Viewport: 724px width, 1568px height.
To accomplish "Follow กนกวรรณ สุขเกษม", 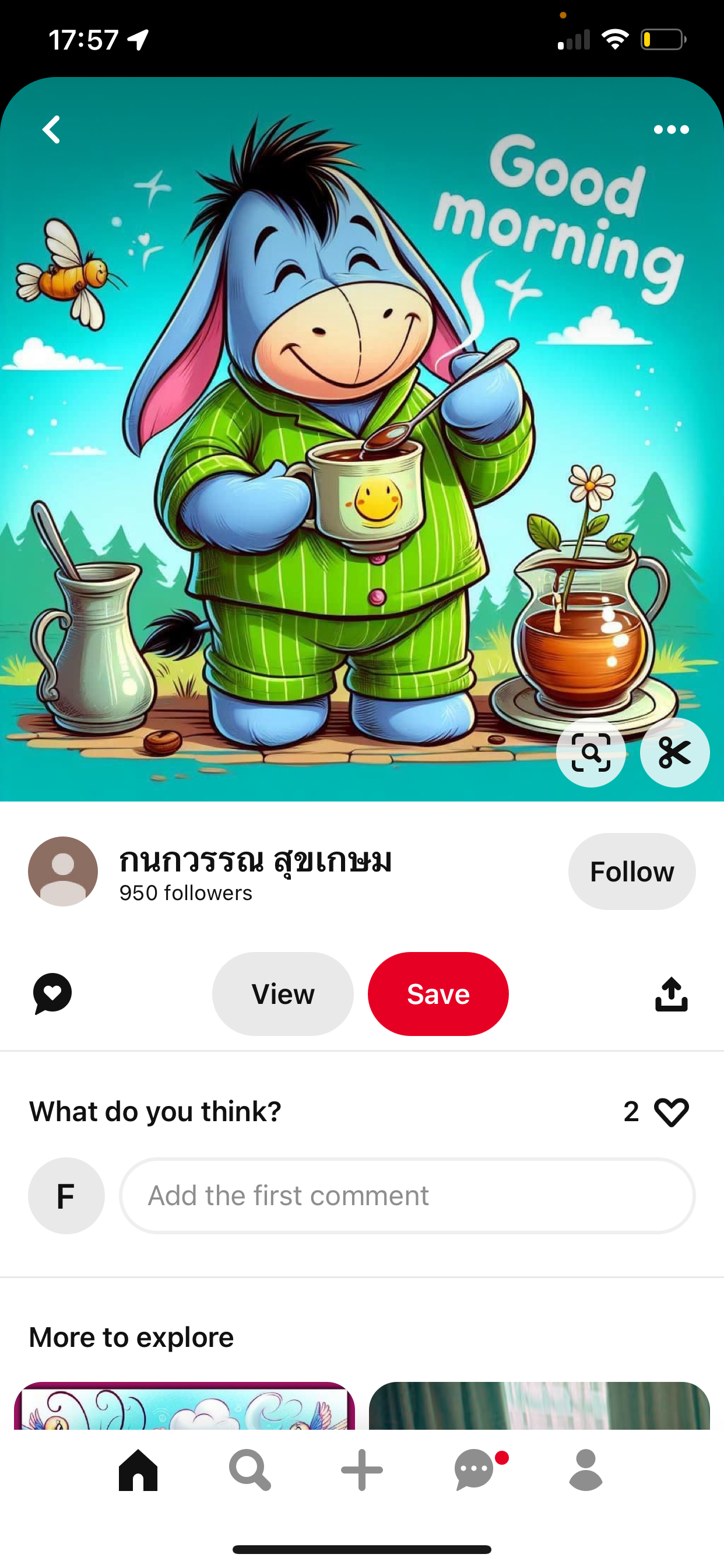I will 631,871.
